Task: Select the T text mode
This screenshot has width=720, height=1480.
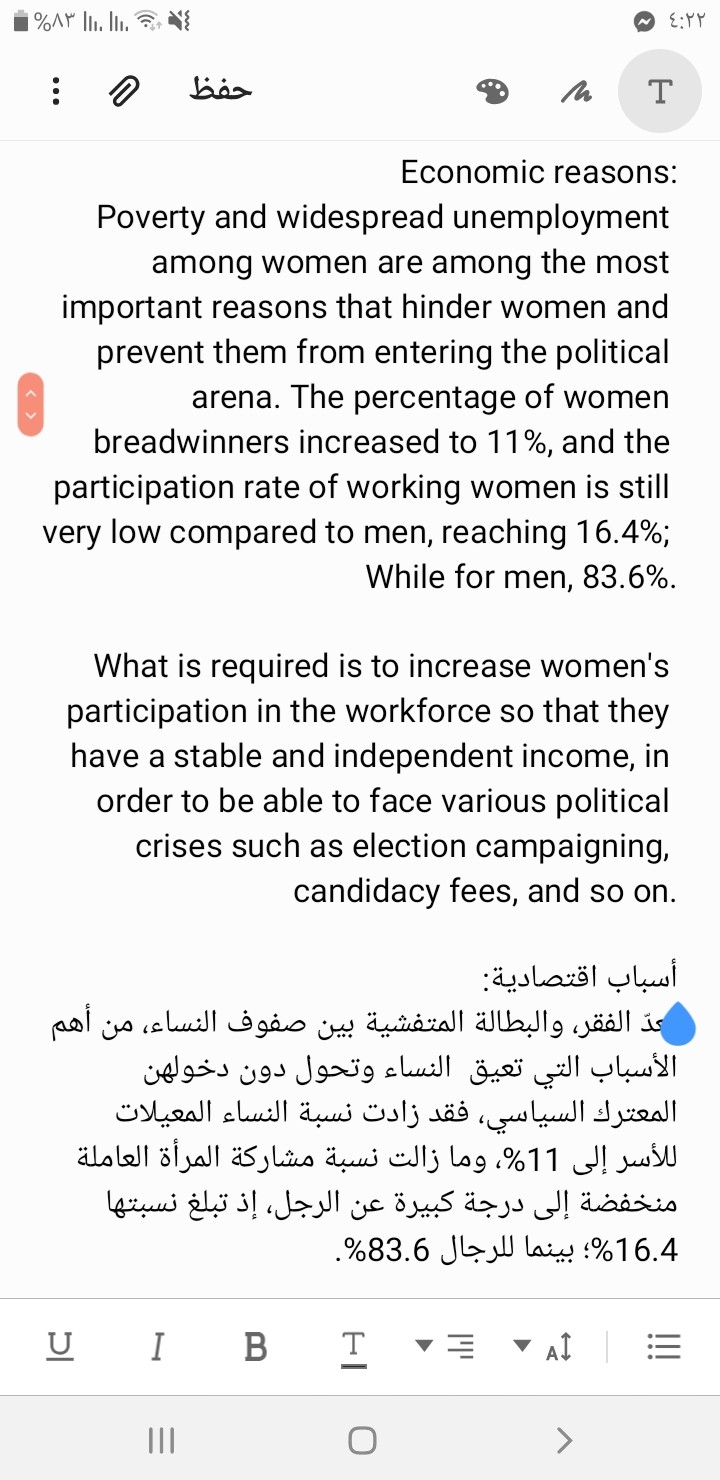Action: click(661, 91)
